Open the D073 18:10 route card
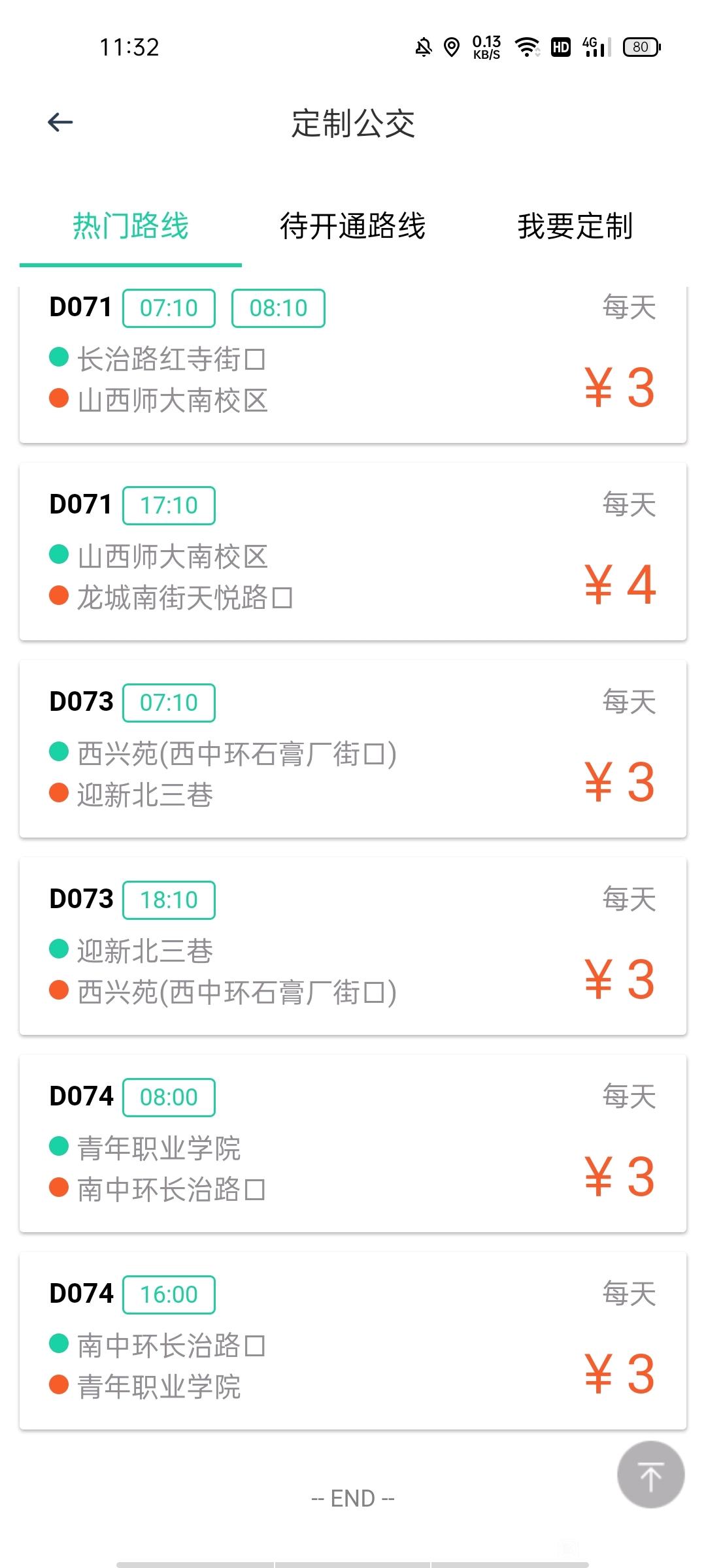The image size is (706, 1568). [x=353, y=946]
